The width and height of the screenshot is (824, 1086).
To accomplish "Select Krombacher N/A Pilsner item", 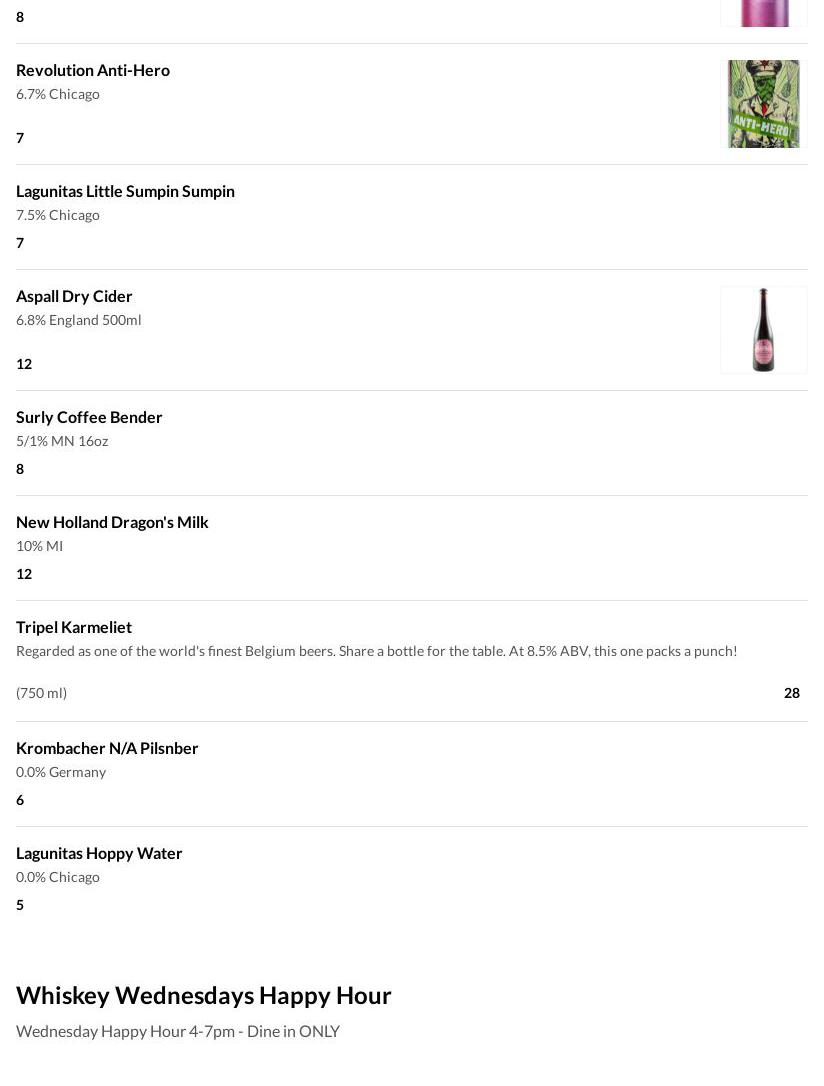I will tap(107, 748).
